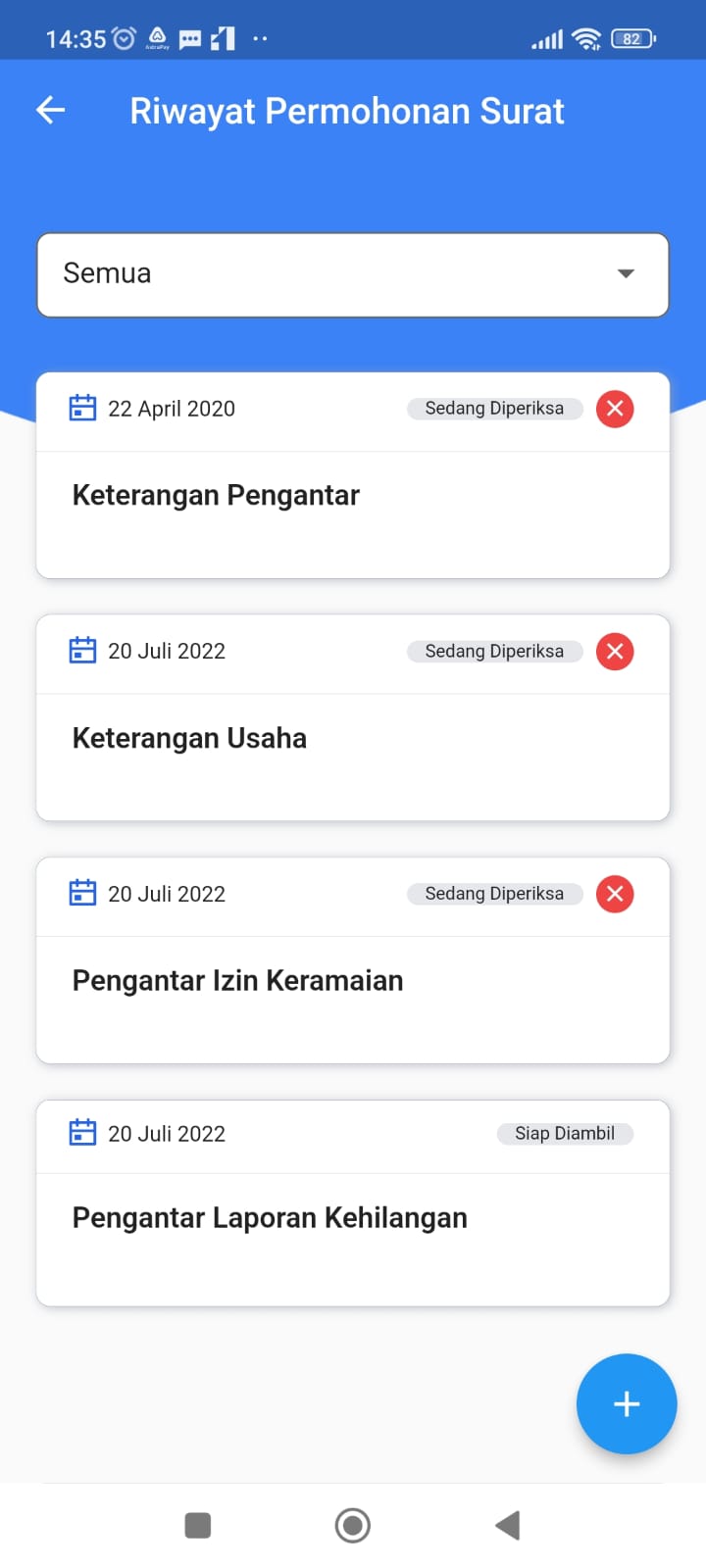
Task: Tap the red delete icon on Keterangan Pengantar
Action: tap(615, 409)
